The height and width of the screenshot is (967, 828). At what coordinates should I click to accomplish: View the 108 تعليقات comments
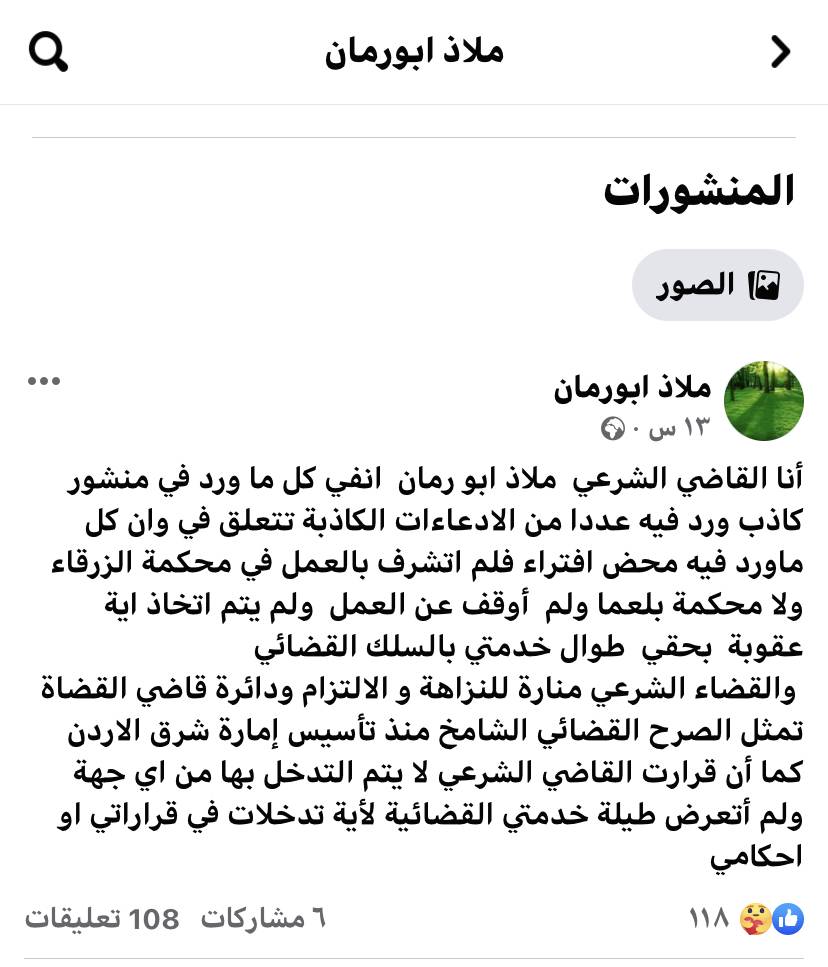pos(102,918)
